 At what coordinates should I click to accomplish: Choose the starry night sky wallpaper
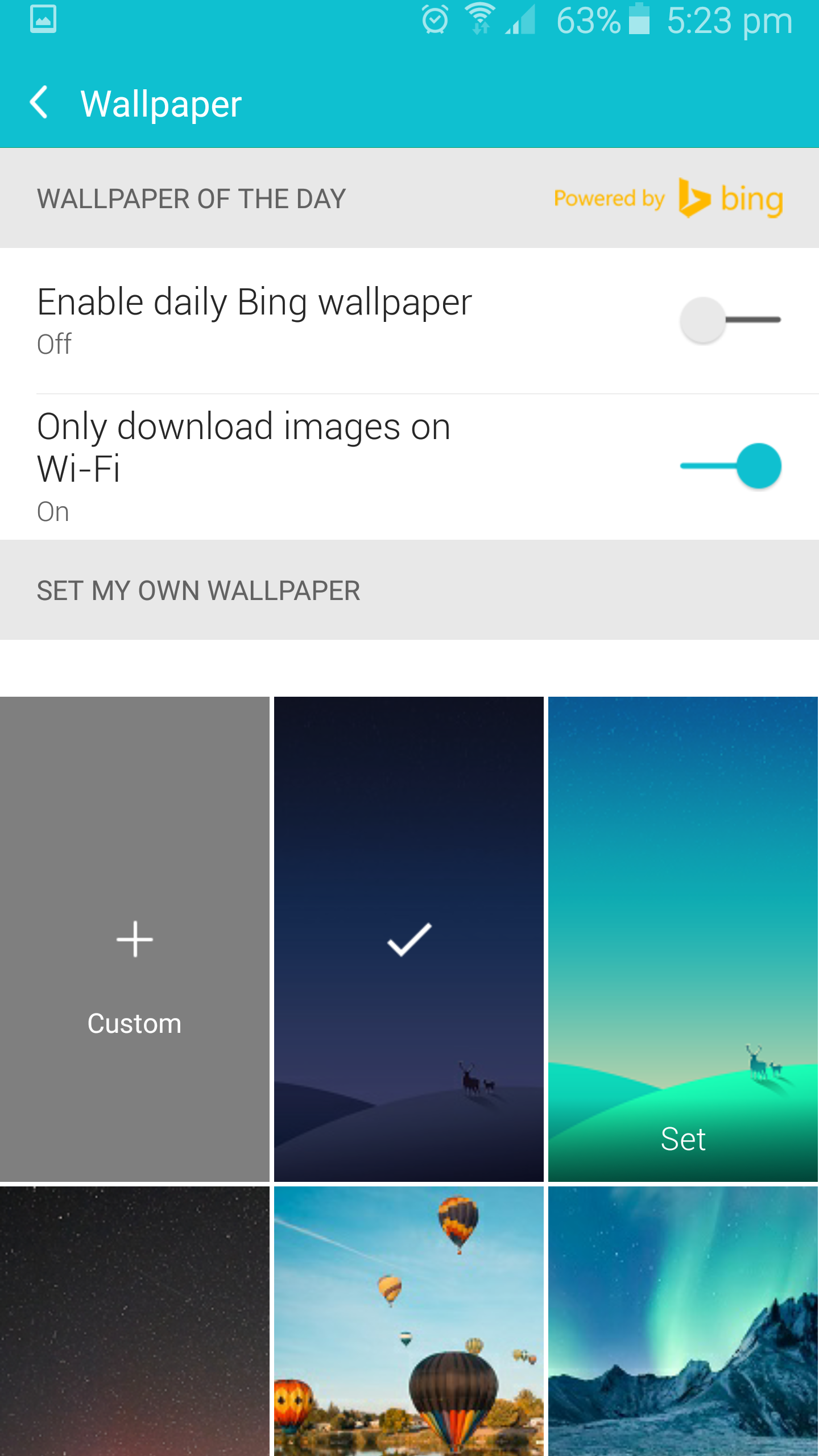(135, 1321)
